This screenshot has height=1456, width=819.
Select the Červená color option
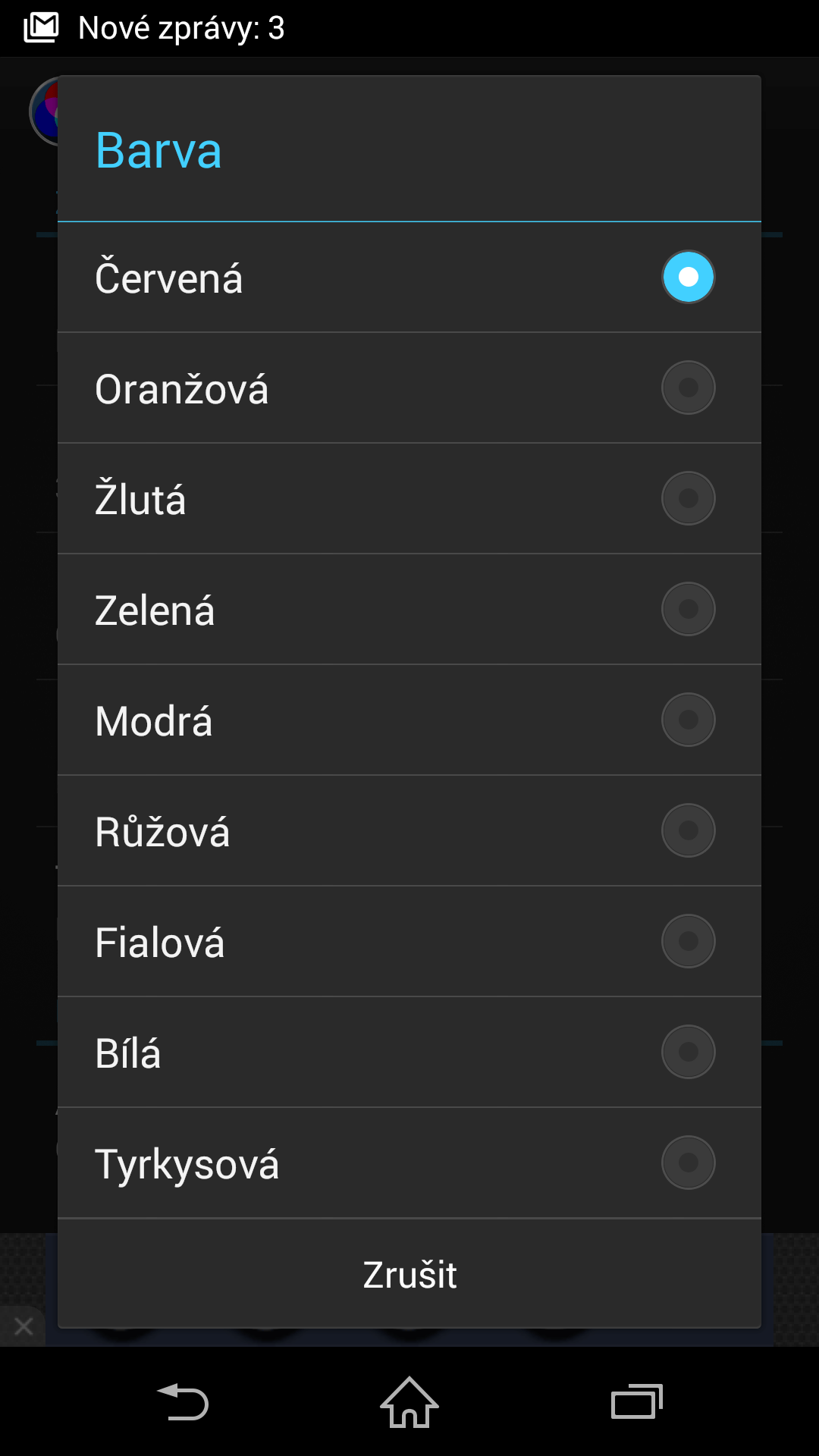click(x=409, y=278)
